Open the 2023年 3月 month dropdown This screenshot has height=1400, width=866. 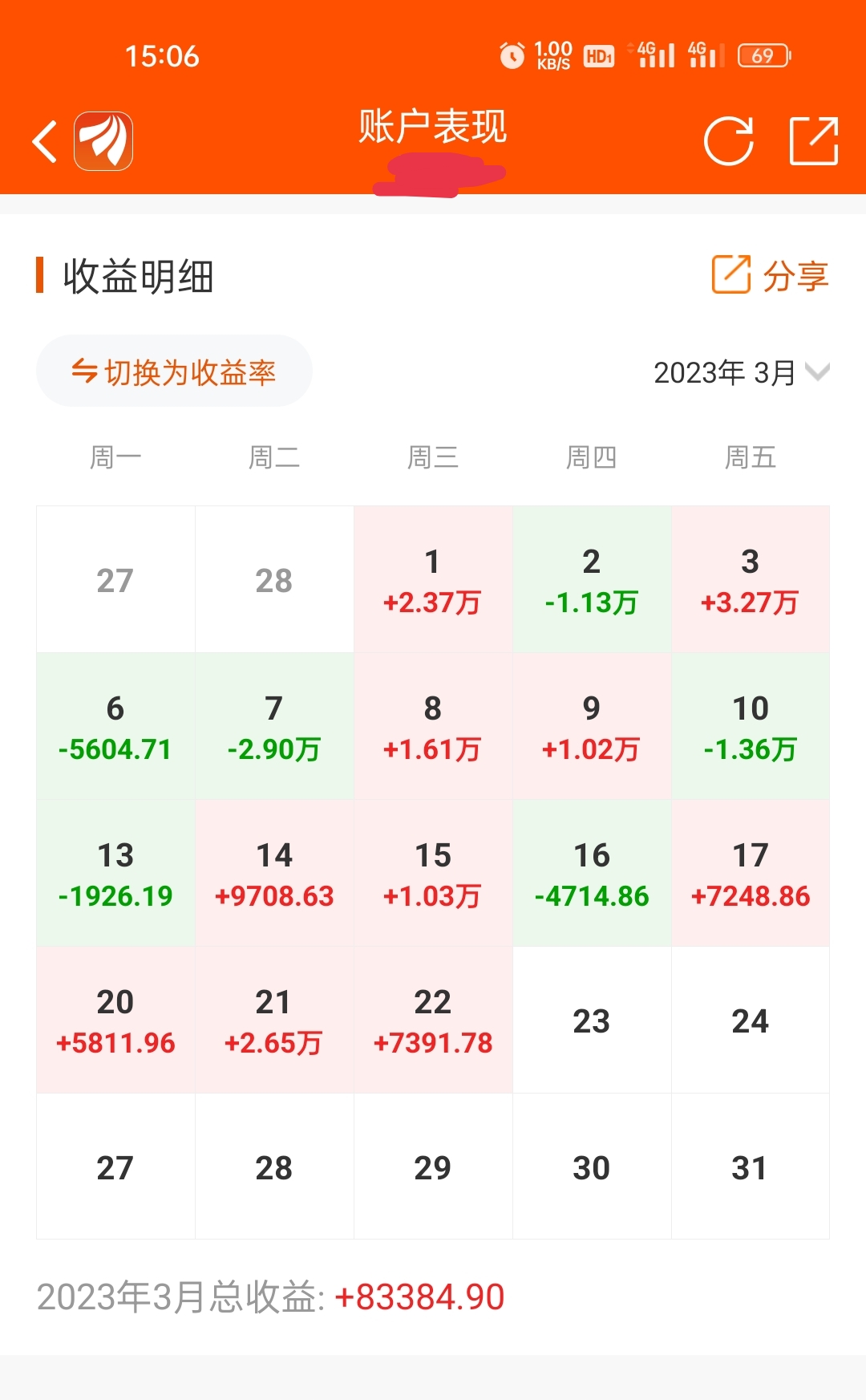tap(742, 373)
